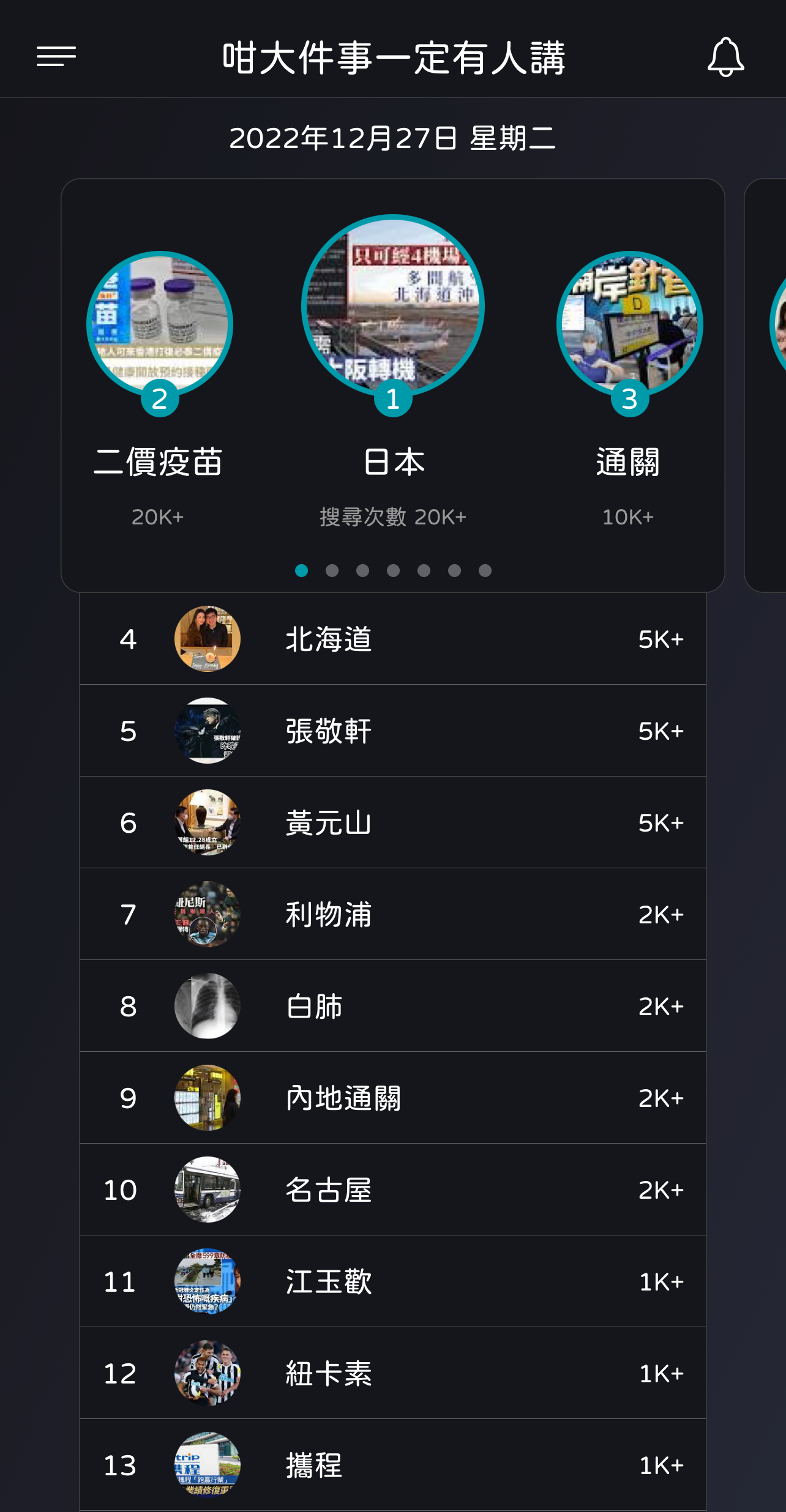Select the 張敬軒 trending entry
The image size is (786, 1512).
(x=392, y=731)
